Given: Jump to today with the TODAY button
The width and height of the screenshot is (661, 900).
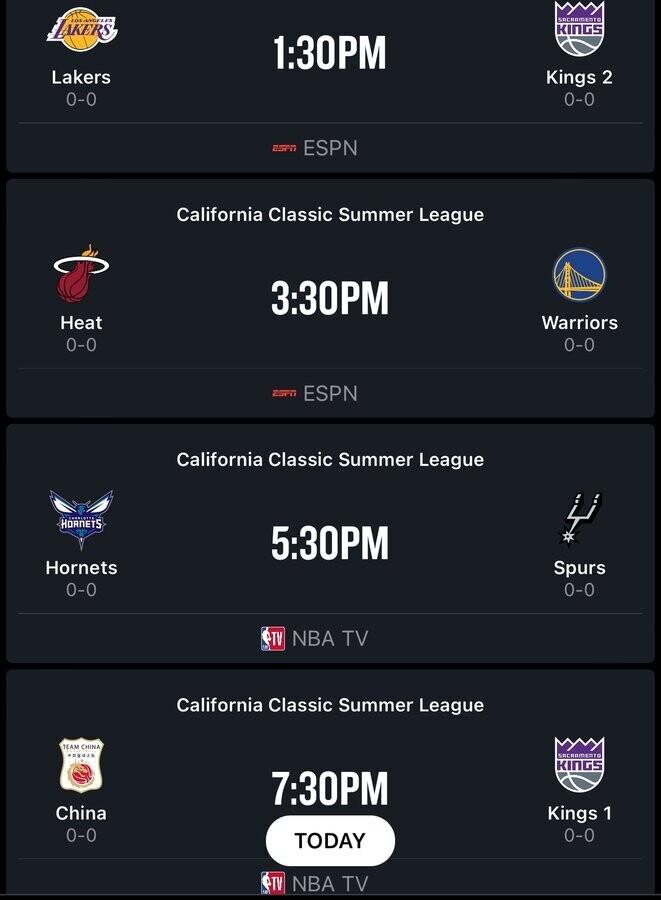Looking at the screenshot, I should coord(330,841).
